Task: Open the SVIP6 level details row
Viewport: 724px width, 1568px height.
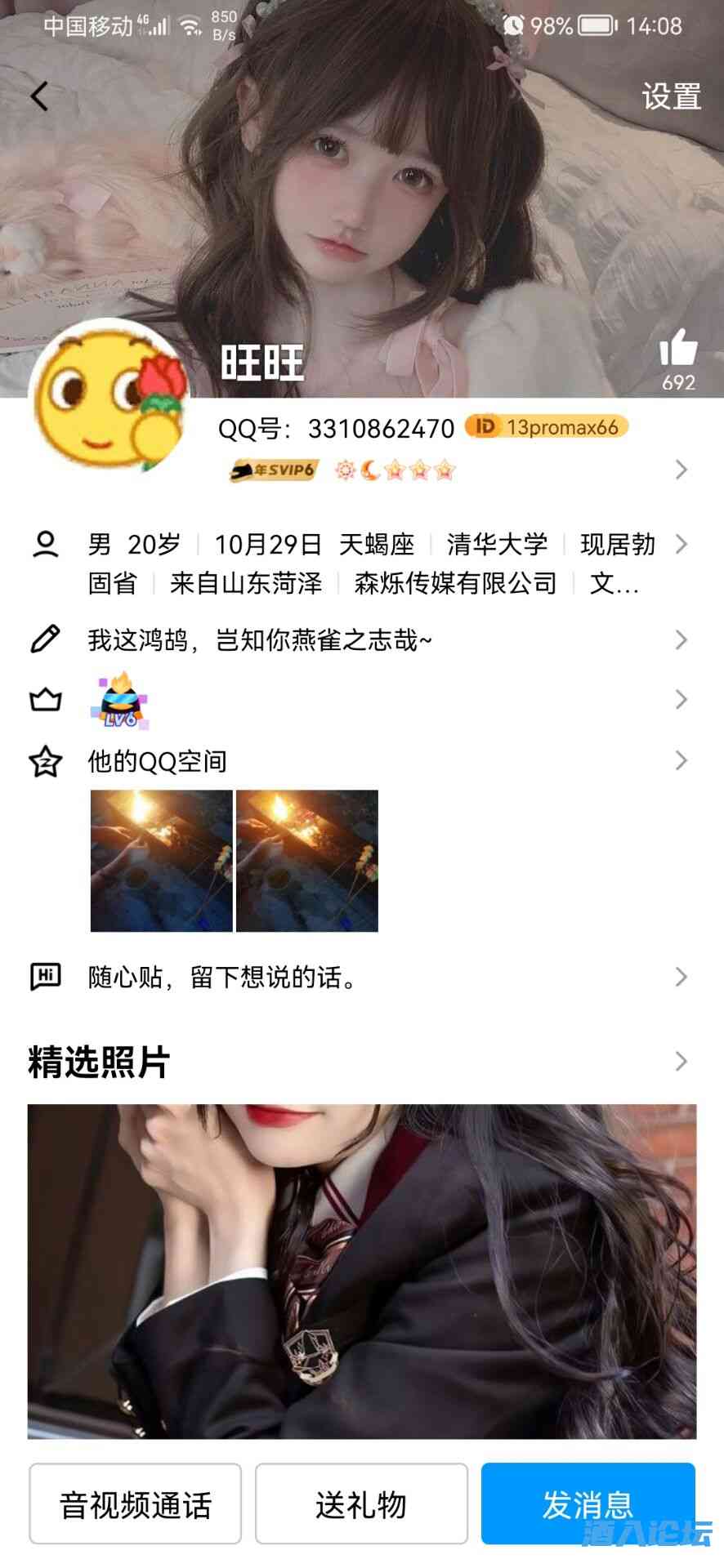Action: coord(458,470)
